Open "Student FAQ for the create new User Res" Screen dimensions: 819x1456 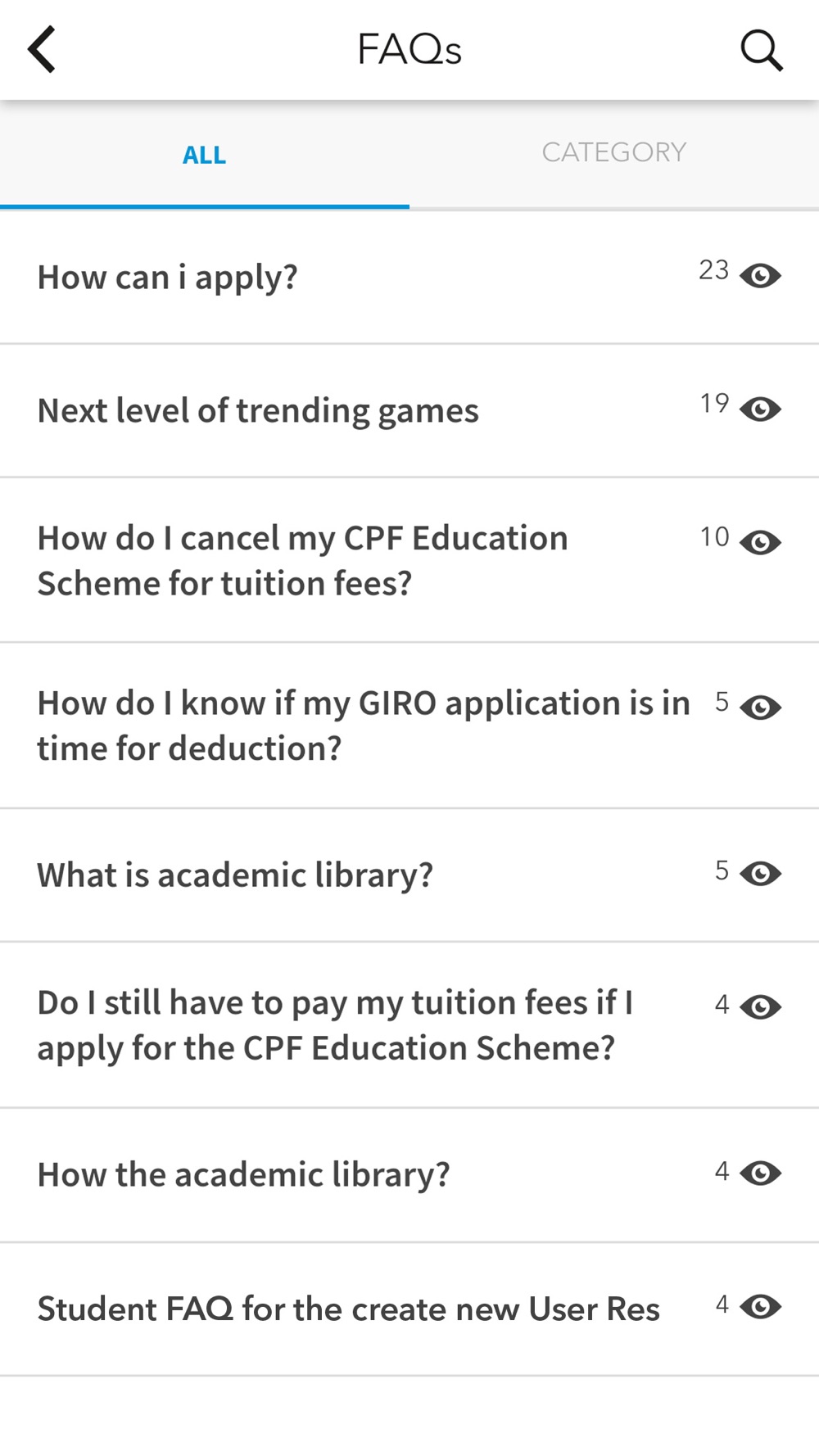[409, 1309]
